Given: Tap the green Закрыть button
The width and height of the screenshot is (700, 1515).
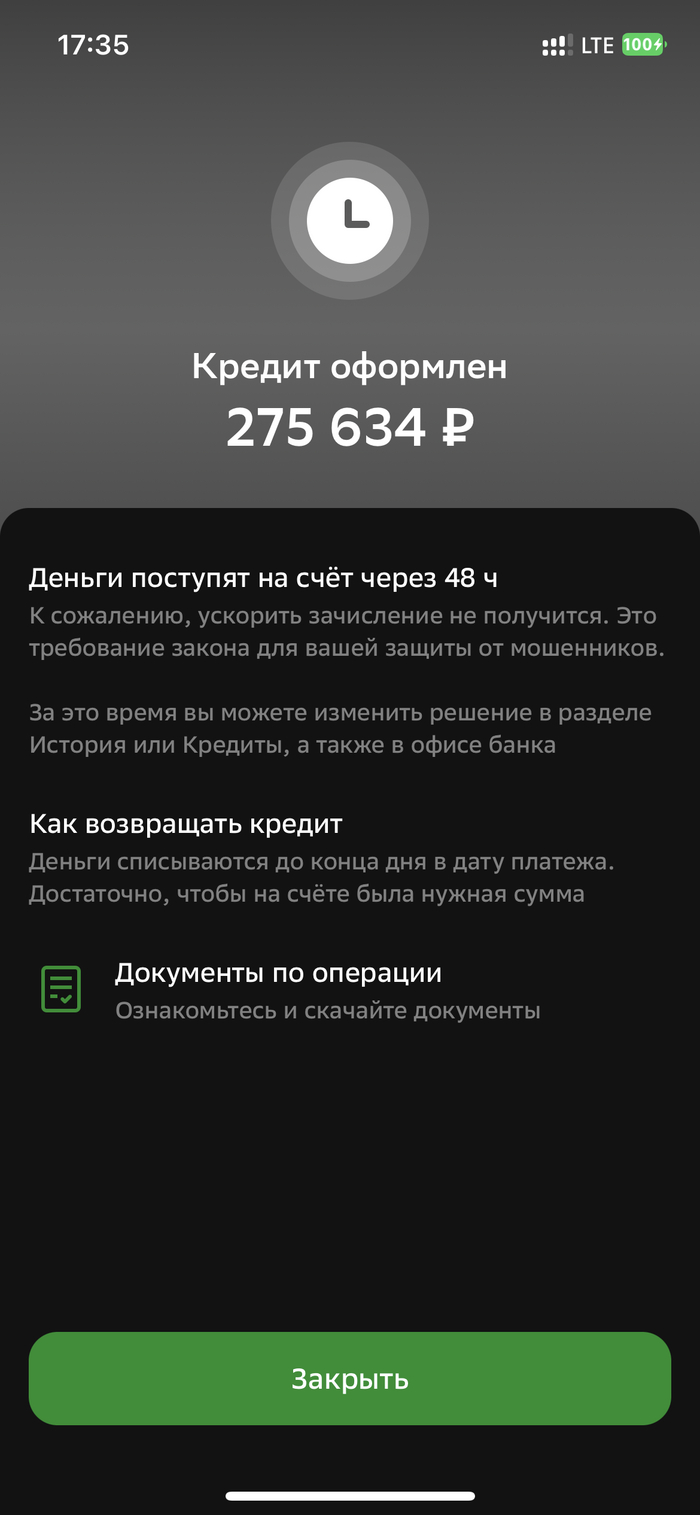Looking at the screenshot, I should 349,1378.
